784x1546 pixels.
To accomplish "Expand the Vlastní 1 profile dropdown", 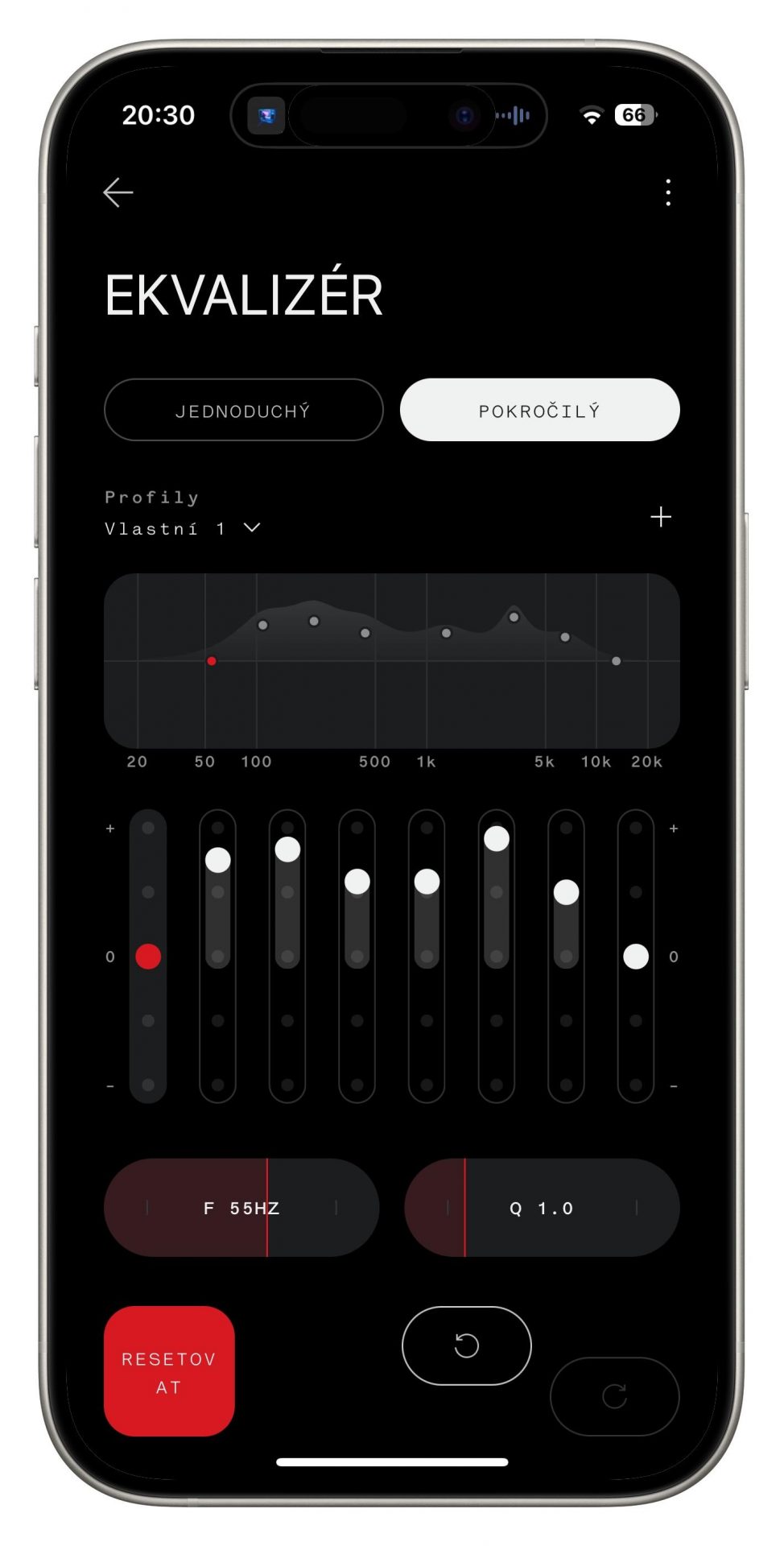I will click(x=183, y=528).
